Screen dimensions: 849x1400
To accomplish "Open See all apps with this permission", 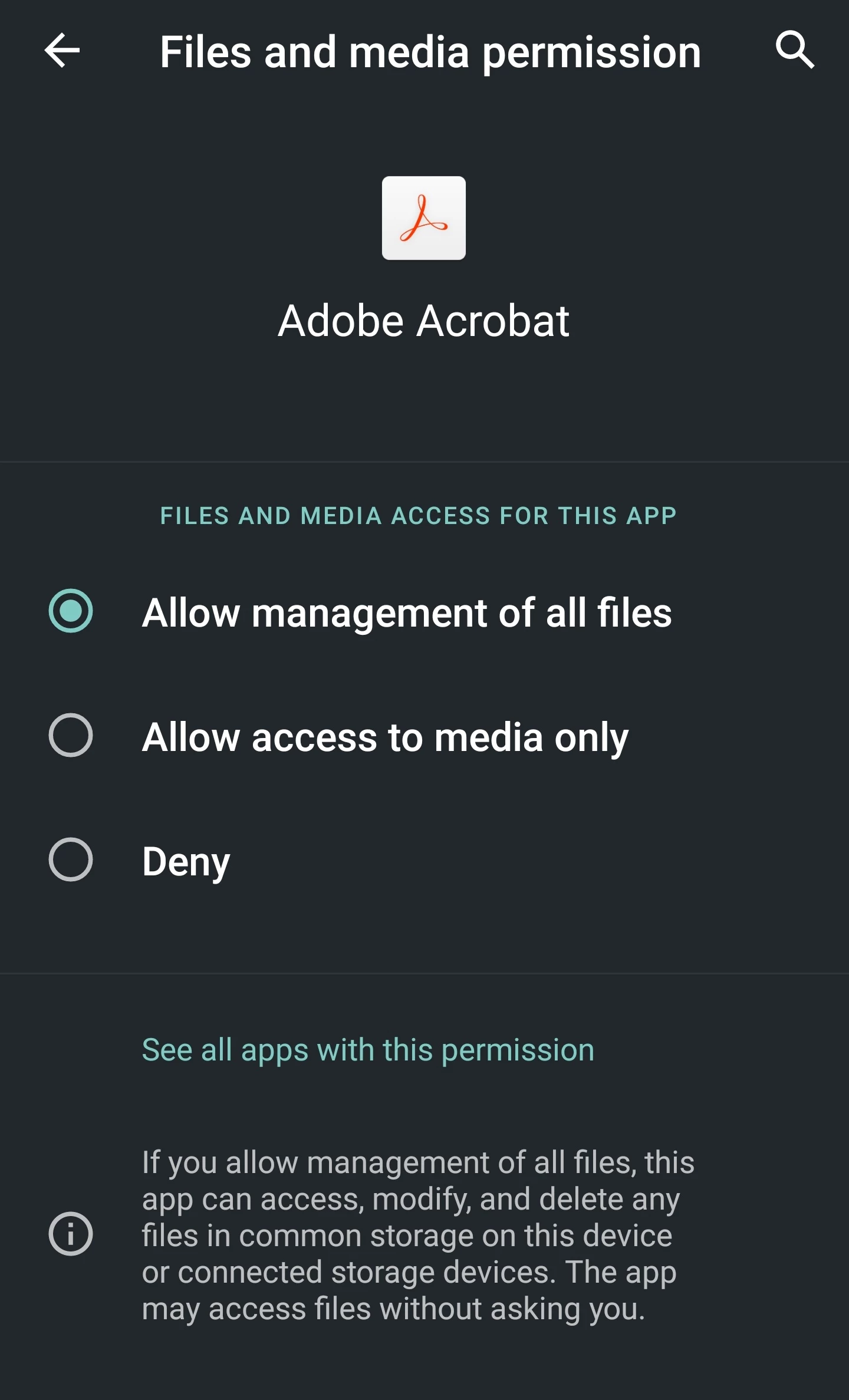I will pos(368,1050).
